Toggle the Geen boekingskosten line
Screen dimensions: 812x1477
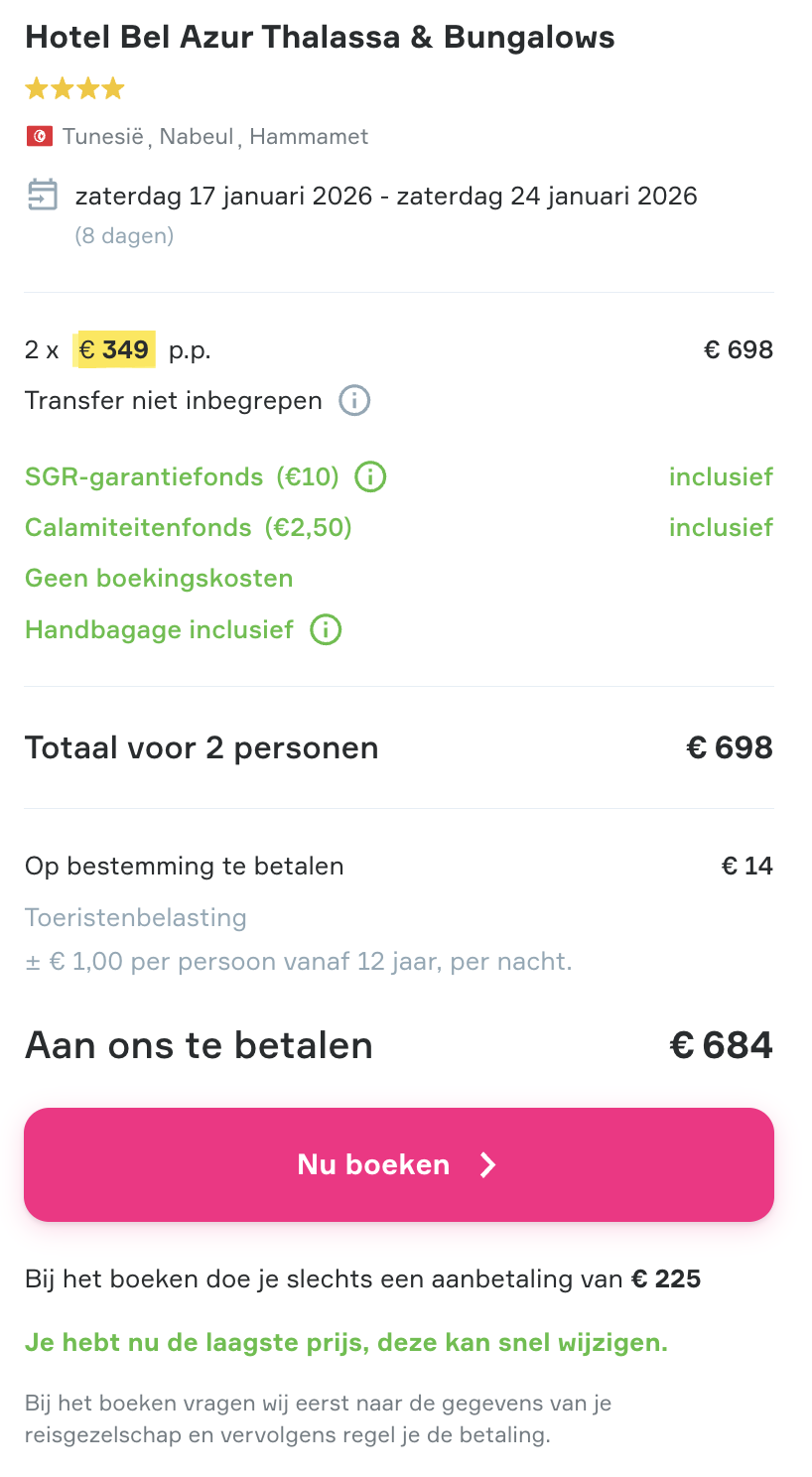(x=158, y=578)
